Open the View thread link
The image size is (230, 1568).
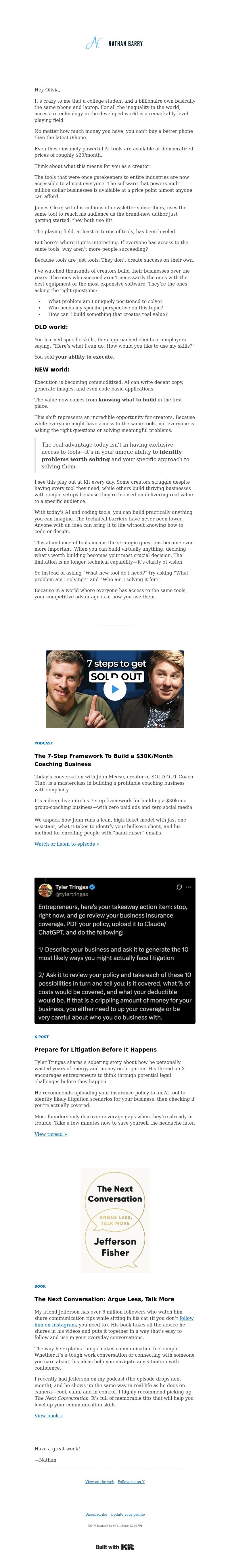tap(51, 1134)
